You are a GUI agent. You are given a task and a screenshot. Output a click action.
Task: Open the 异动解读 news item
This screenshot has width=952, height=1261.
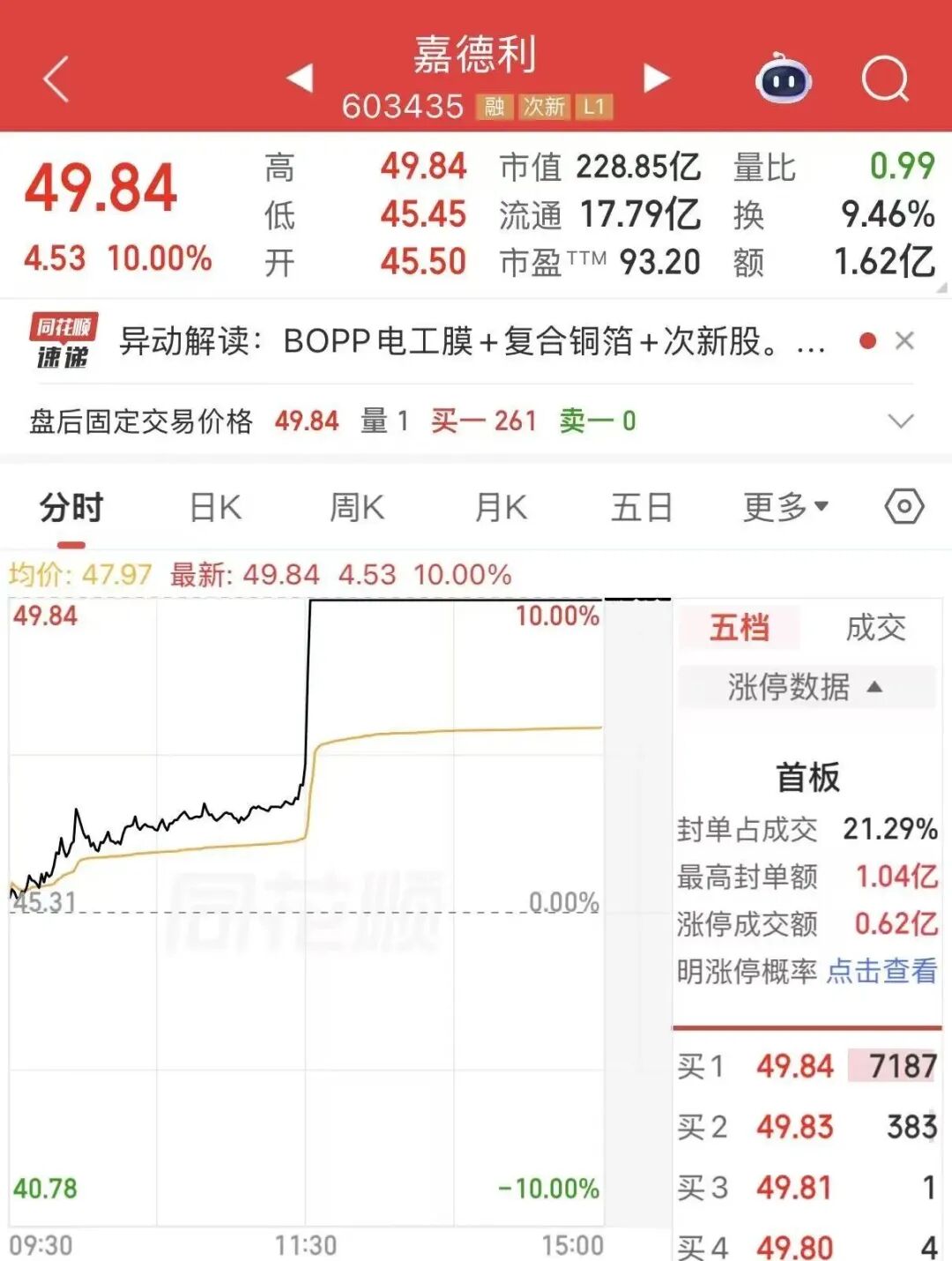point(472,342)
